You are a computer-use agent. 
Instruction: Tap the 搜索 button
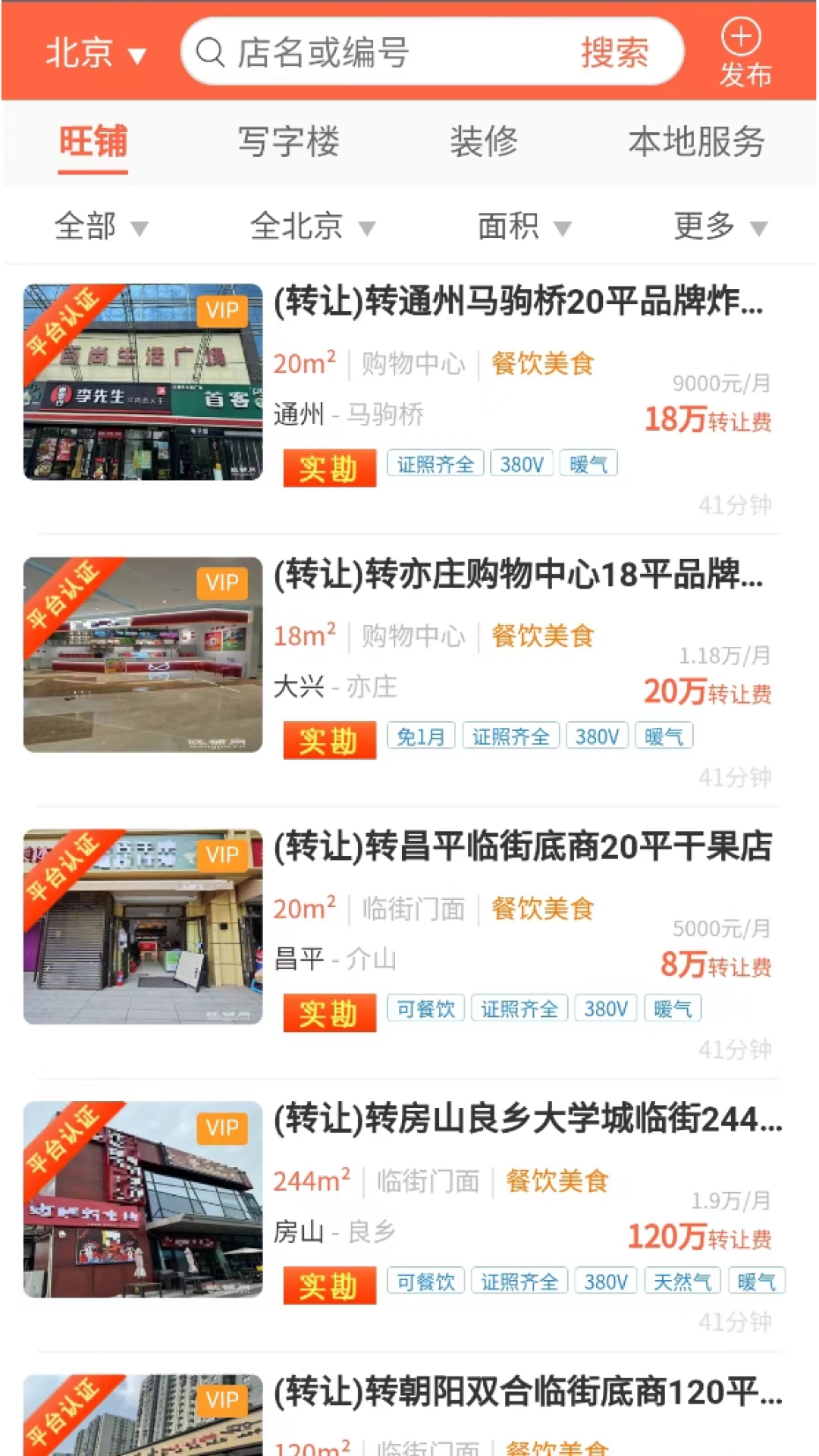614,53
